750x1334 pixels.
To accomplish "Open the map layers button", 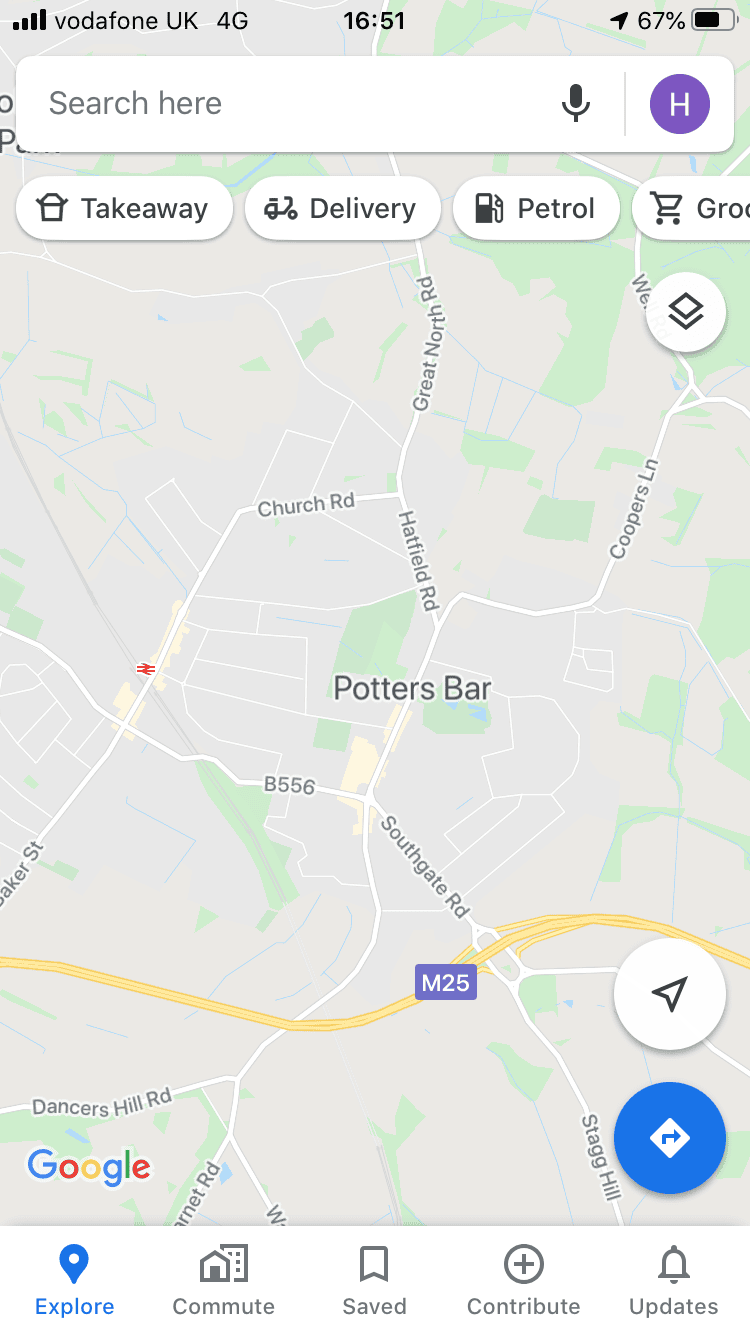I will [x=686, y=312].
